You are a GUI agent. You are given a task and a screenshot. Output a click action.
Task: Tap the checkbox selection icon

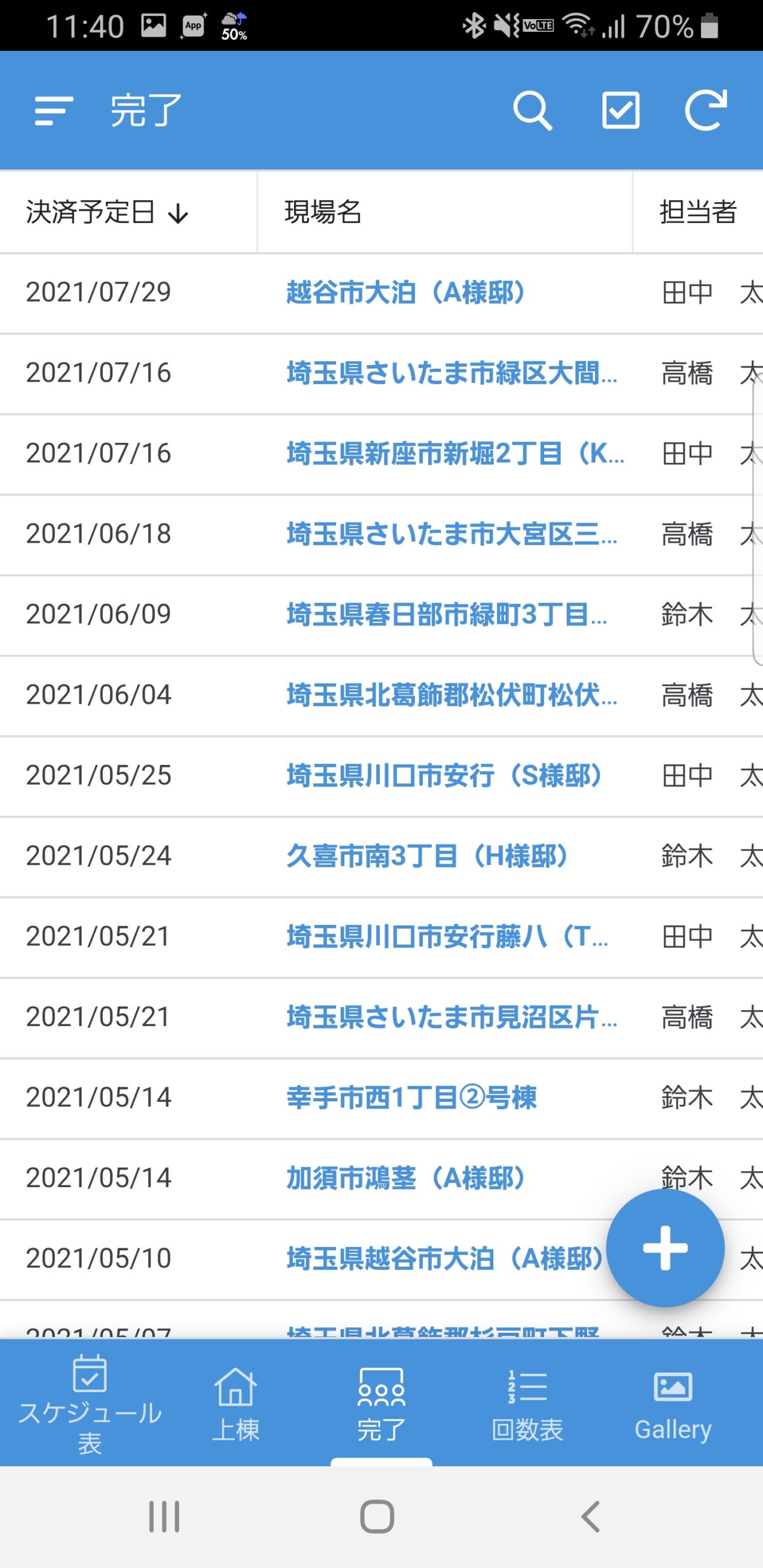tap(620, 111)
